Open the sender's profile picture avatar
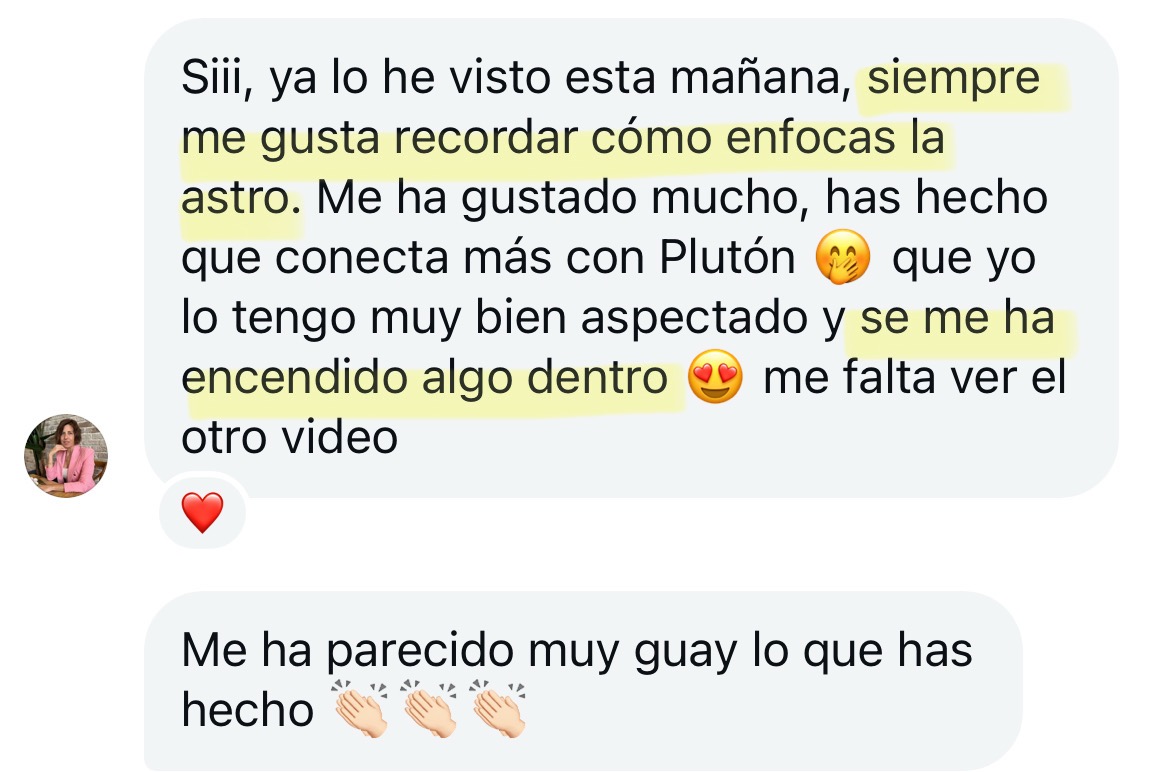The image size is (1172, 772). tap(66, 456)
